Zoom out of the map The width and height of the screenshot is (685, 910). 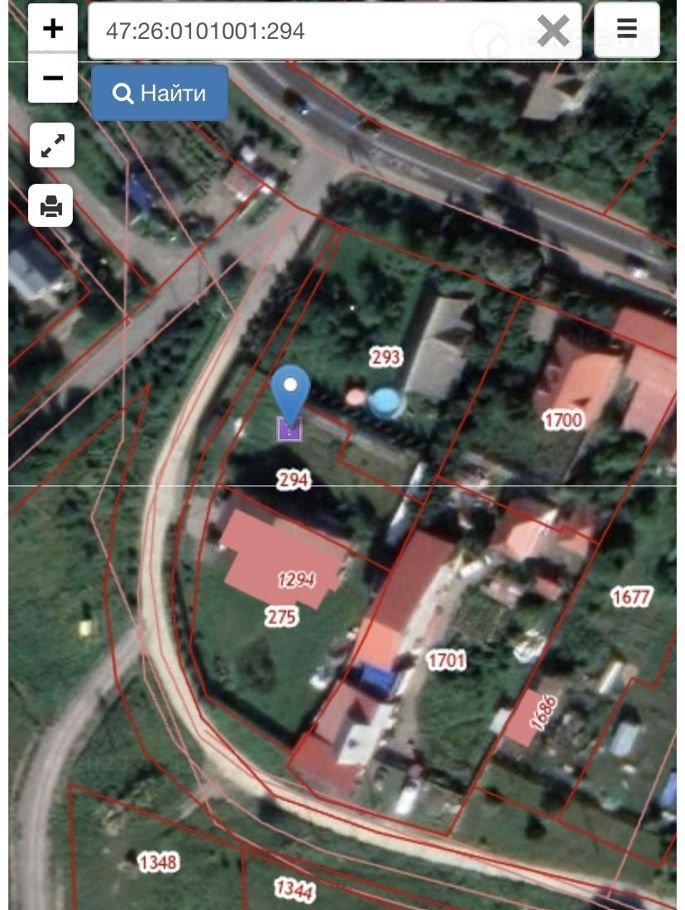(52, 78)
